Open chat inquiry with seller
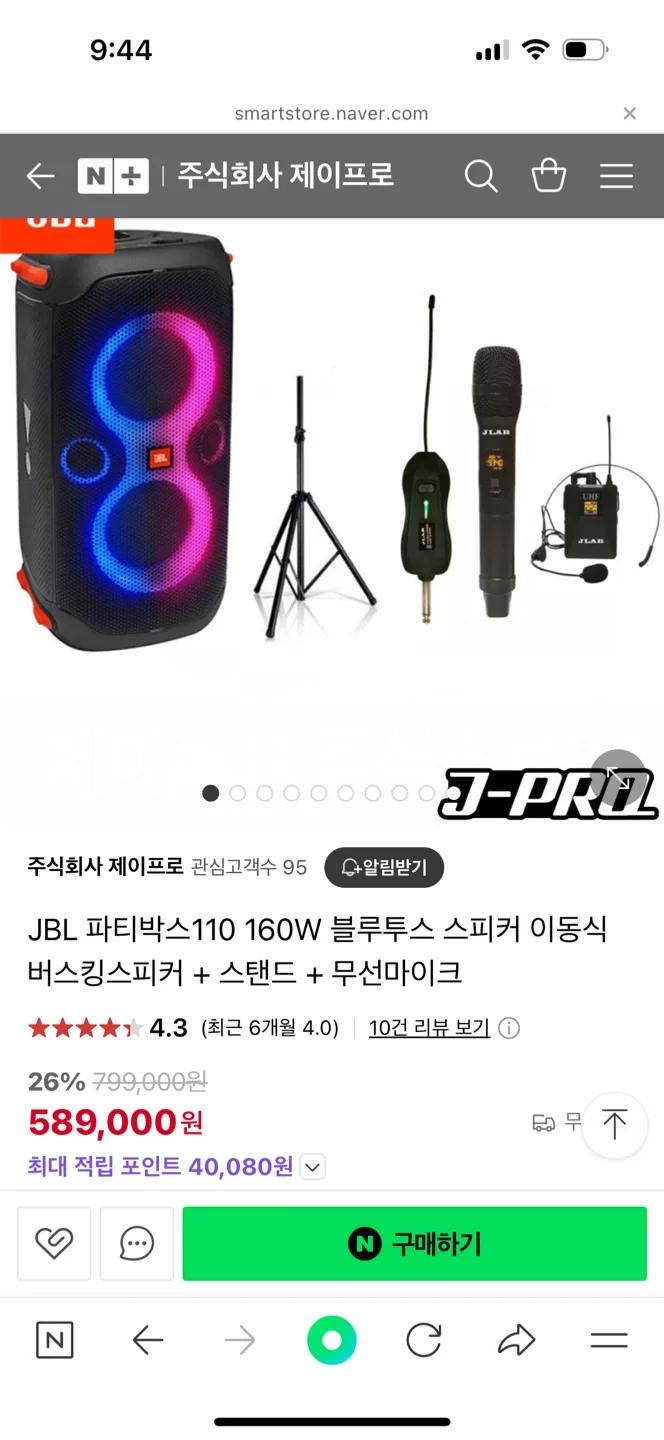 [x=136, y=1243]
